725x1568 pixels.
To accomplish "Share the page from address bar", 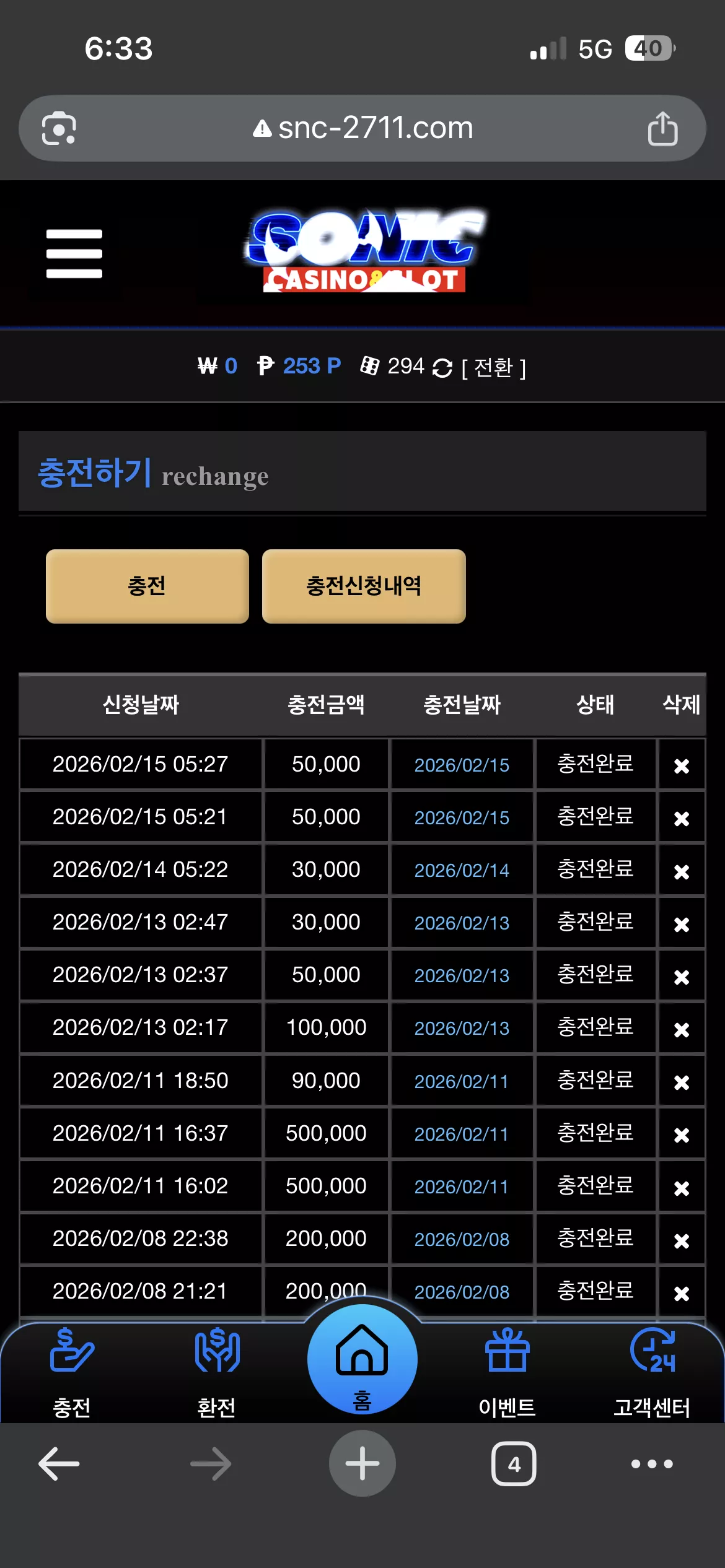I will click(662, 128).
